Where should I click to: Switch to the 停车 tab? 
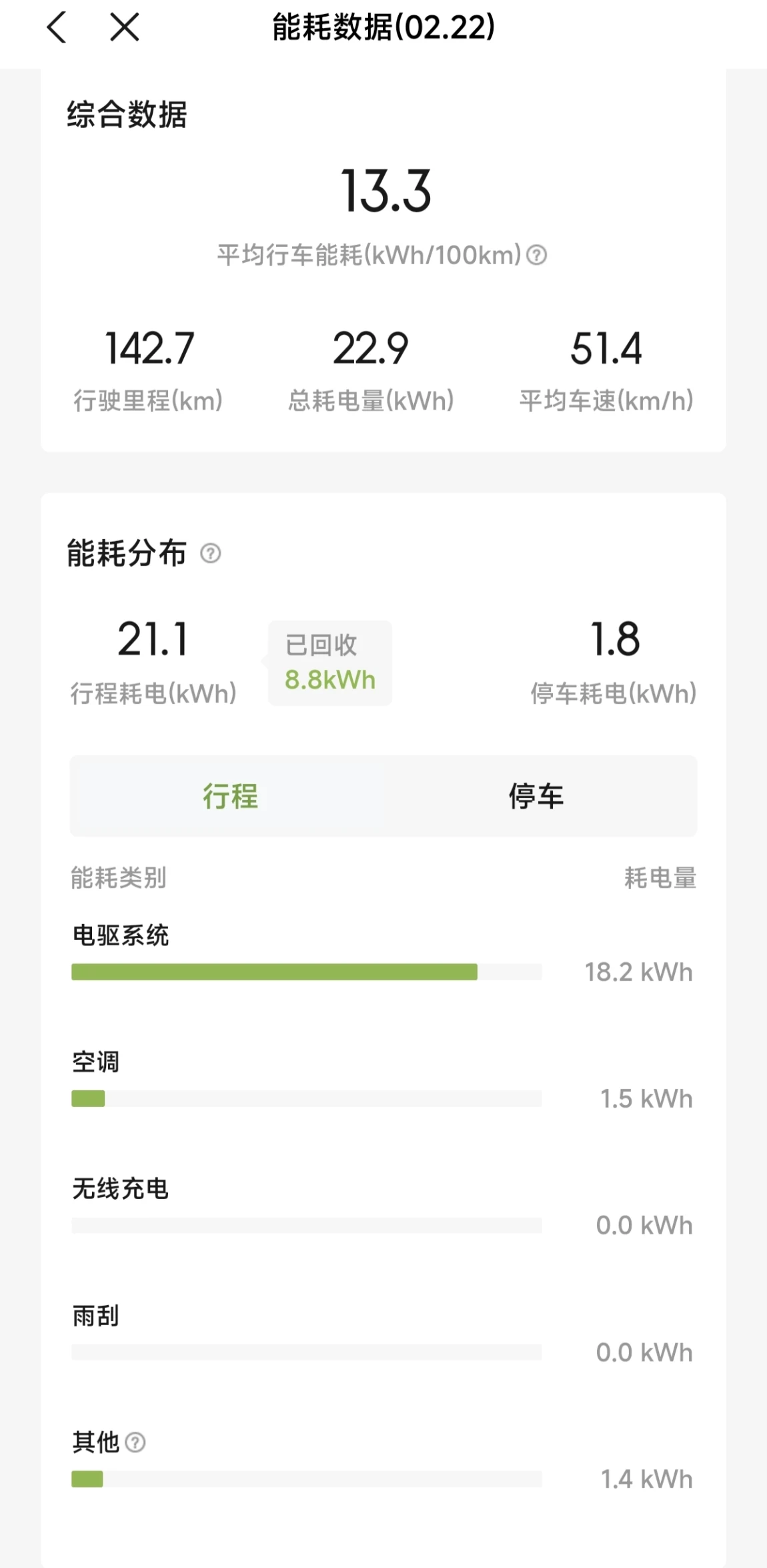click(x=536, y=796)
